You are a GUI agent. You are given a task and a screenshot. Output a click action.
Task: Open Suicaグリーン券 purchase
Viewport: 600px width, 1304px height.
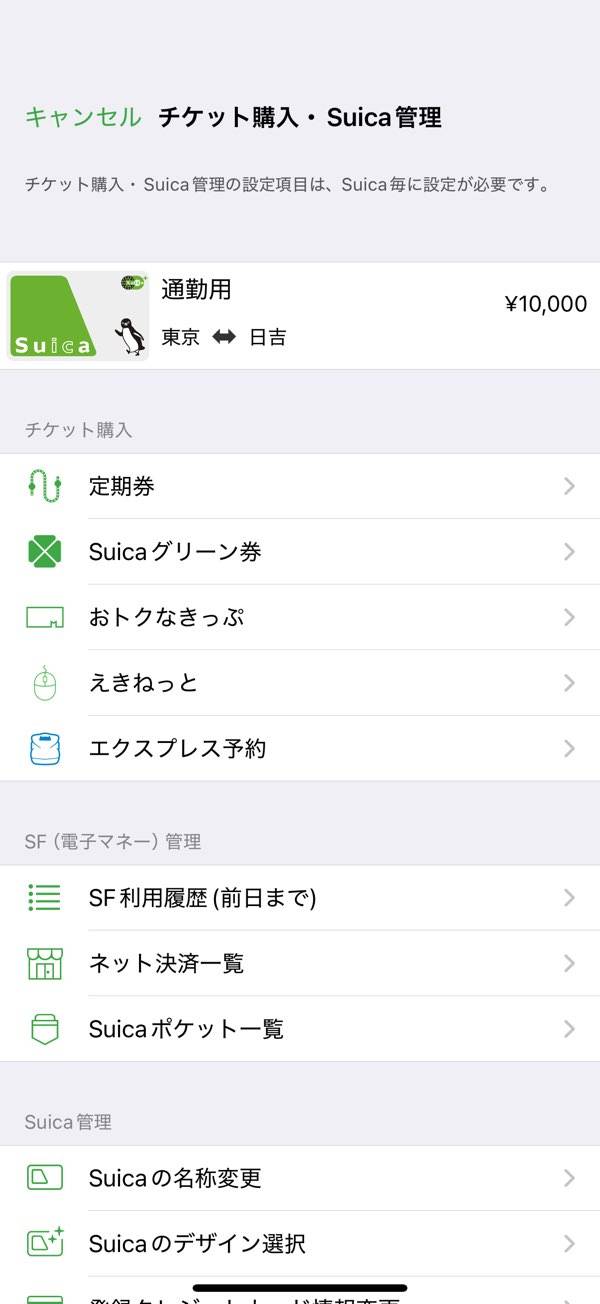pos(300,552)
